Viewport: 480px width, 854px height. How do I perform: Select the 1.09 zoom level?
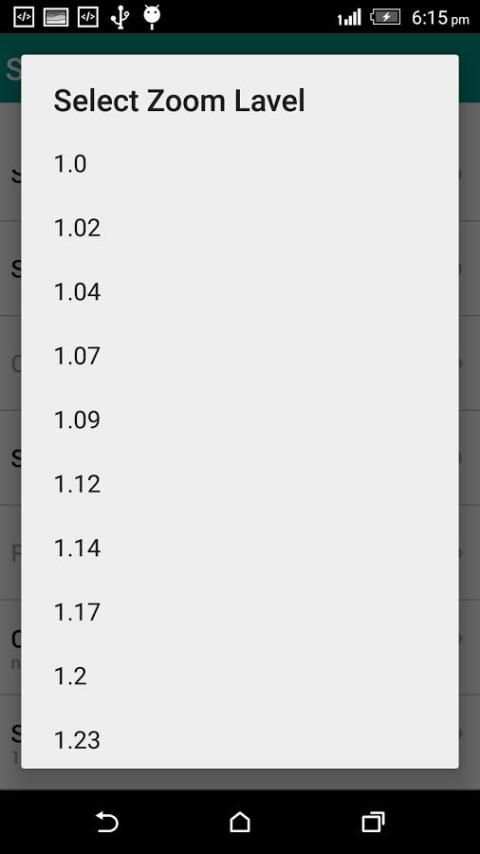[240, 420]
